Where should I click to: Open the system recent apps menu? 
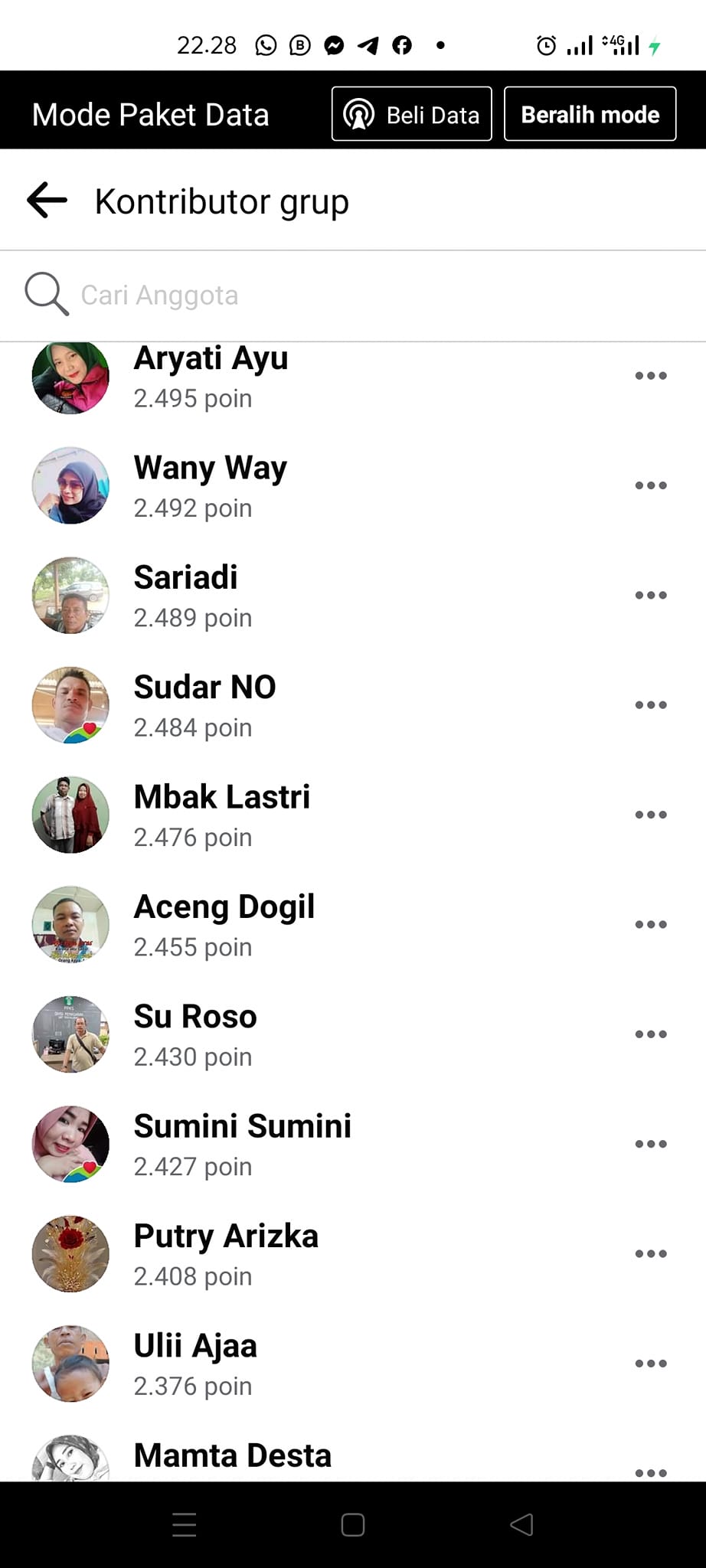pos(185,1524)
